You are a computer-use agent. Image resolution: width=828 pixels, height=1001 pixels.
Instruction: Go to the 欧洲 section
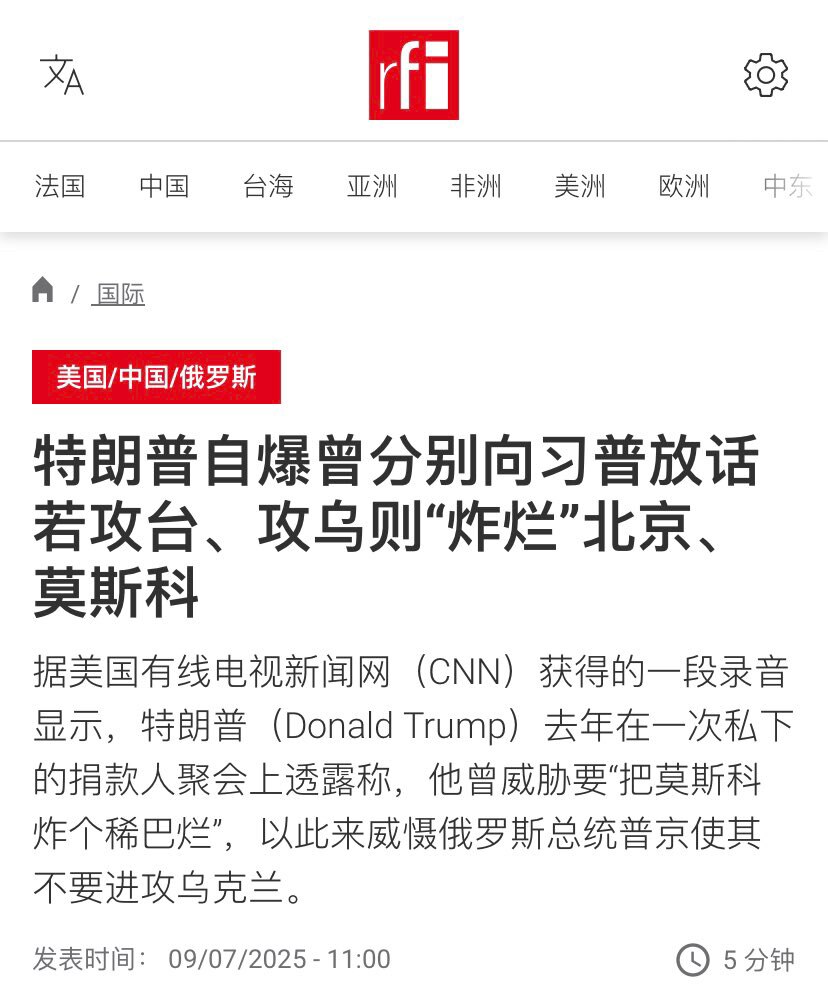[685, 187]
